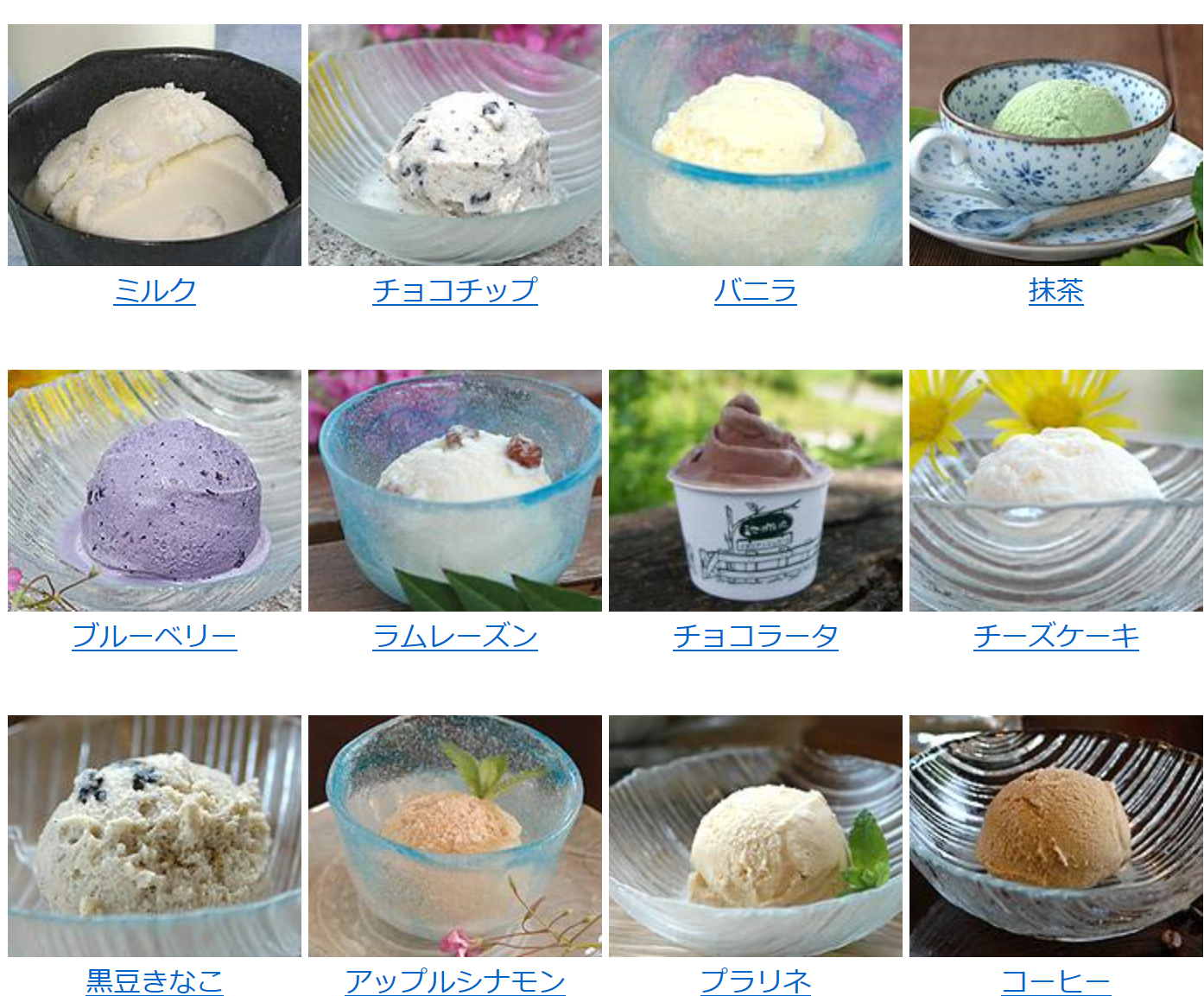
Task: Tap the green matcha ice cream photo
Action: [1055, 145]
